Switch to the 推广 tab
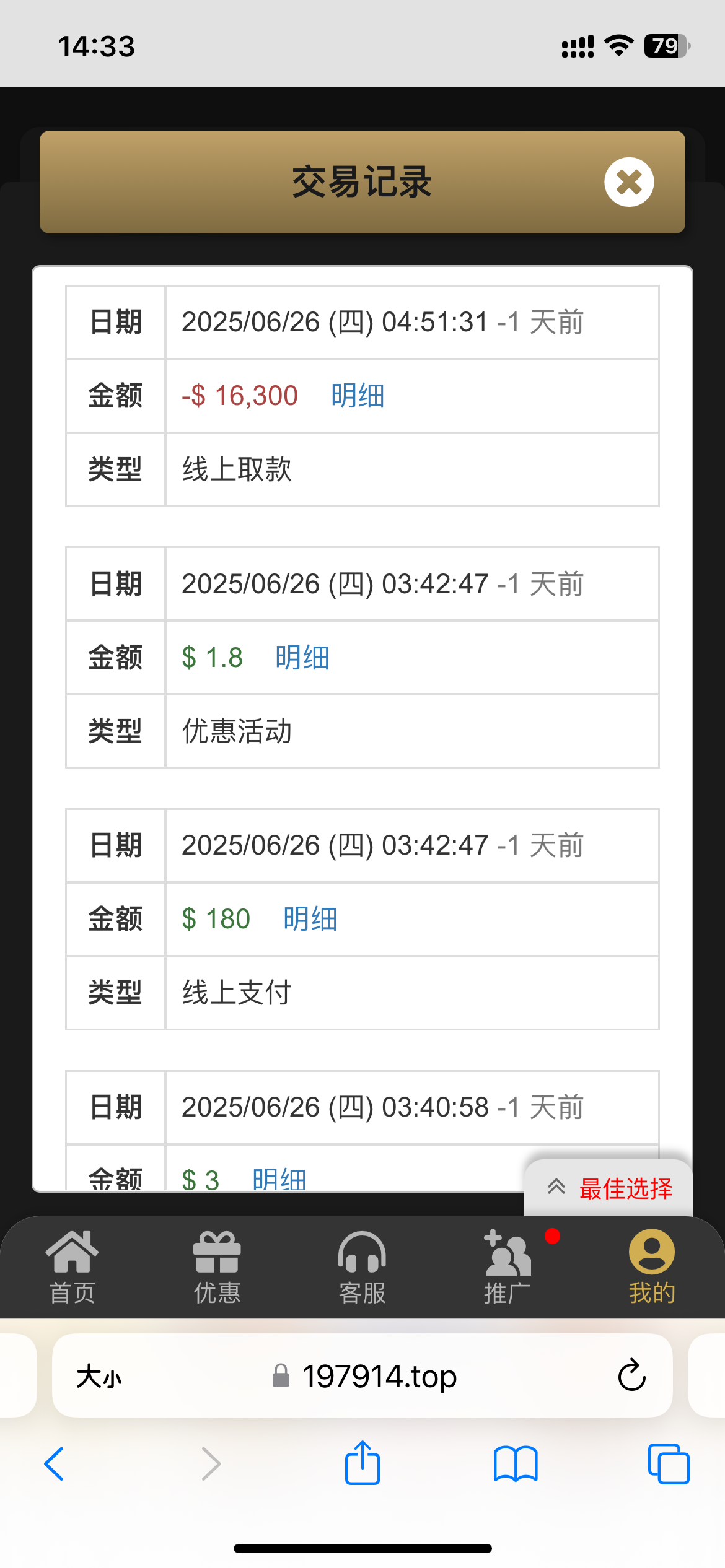The width and height of the screenshot is (725, 1568). [507, 1268]
